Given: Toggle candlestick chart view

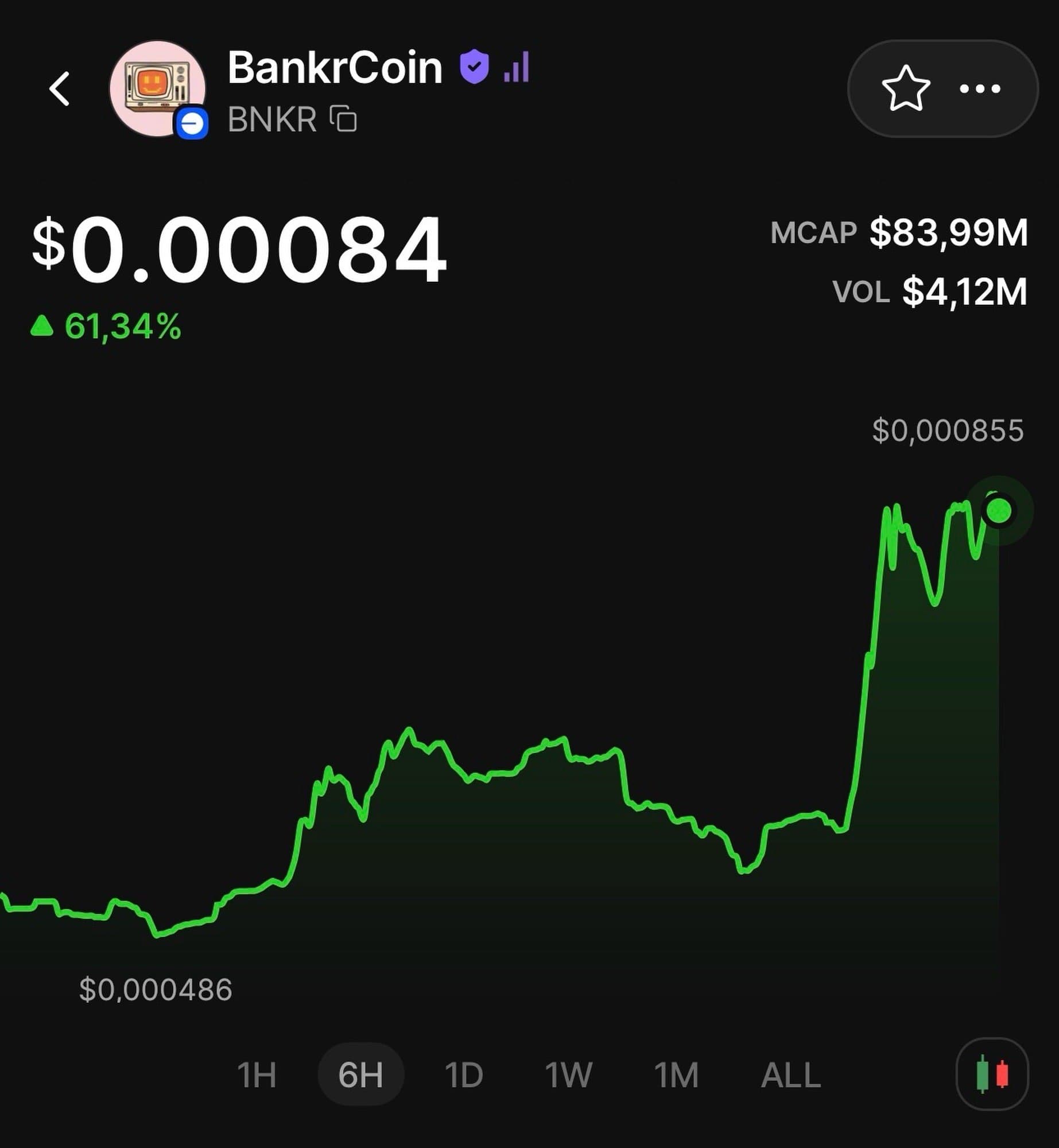Looking at the screenshot, I should pos(992,1074).
